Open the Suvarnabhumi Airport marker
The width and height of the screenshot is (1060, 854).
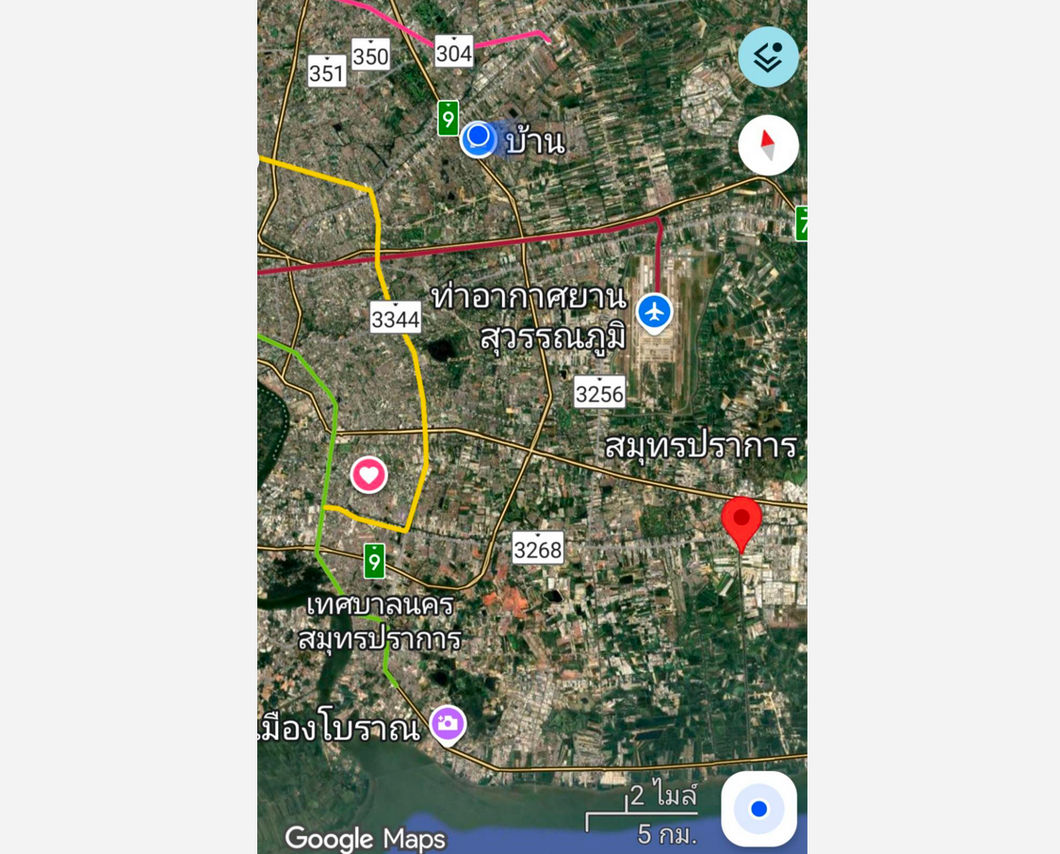click(x=655, y=312)
